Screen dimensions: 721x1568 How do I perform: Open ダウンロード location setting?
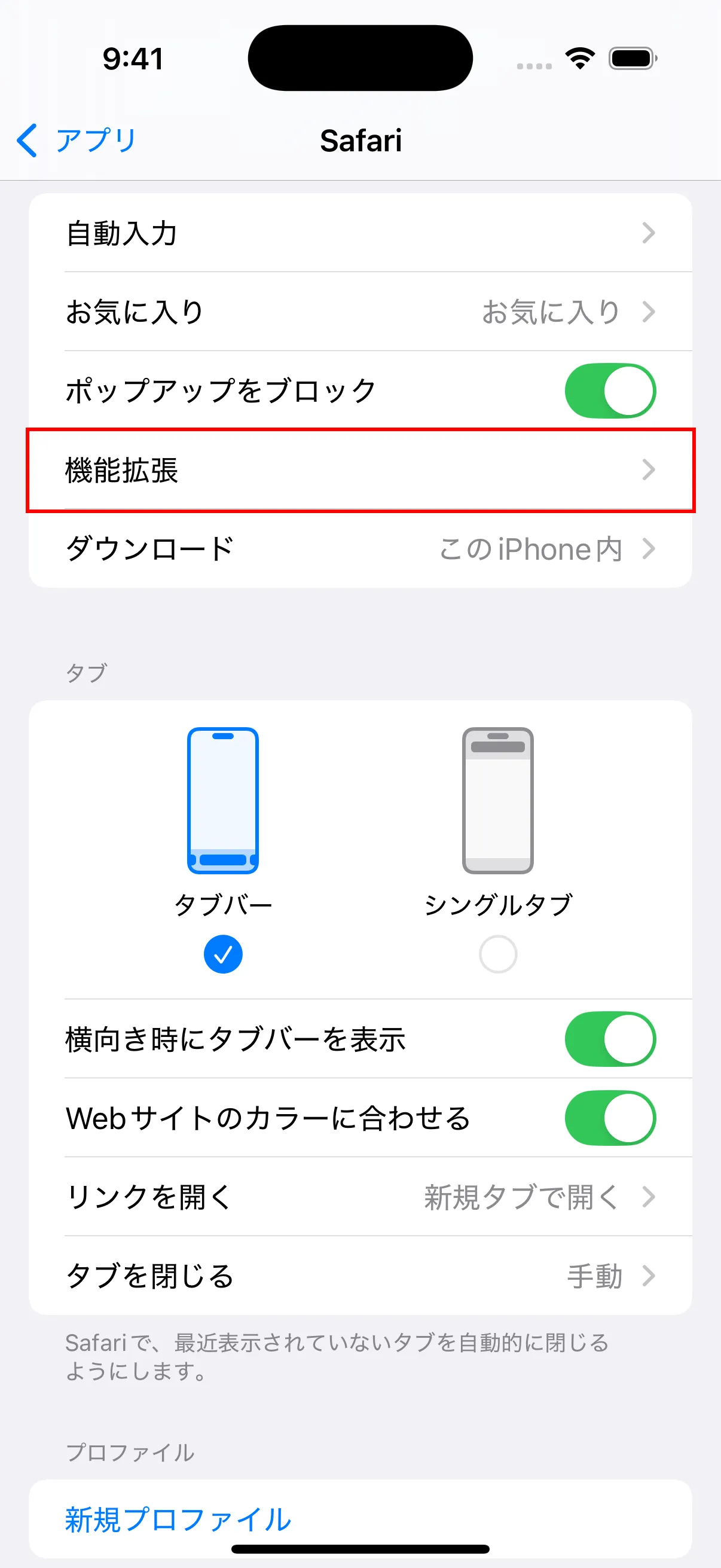tap(359, 549)
